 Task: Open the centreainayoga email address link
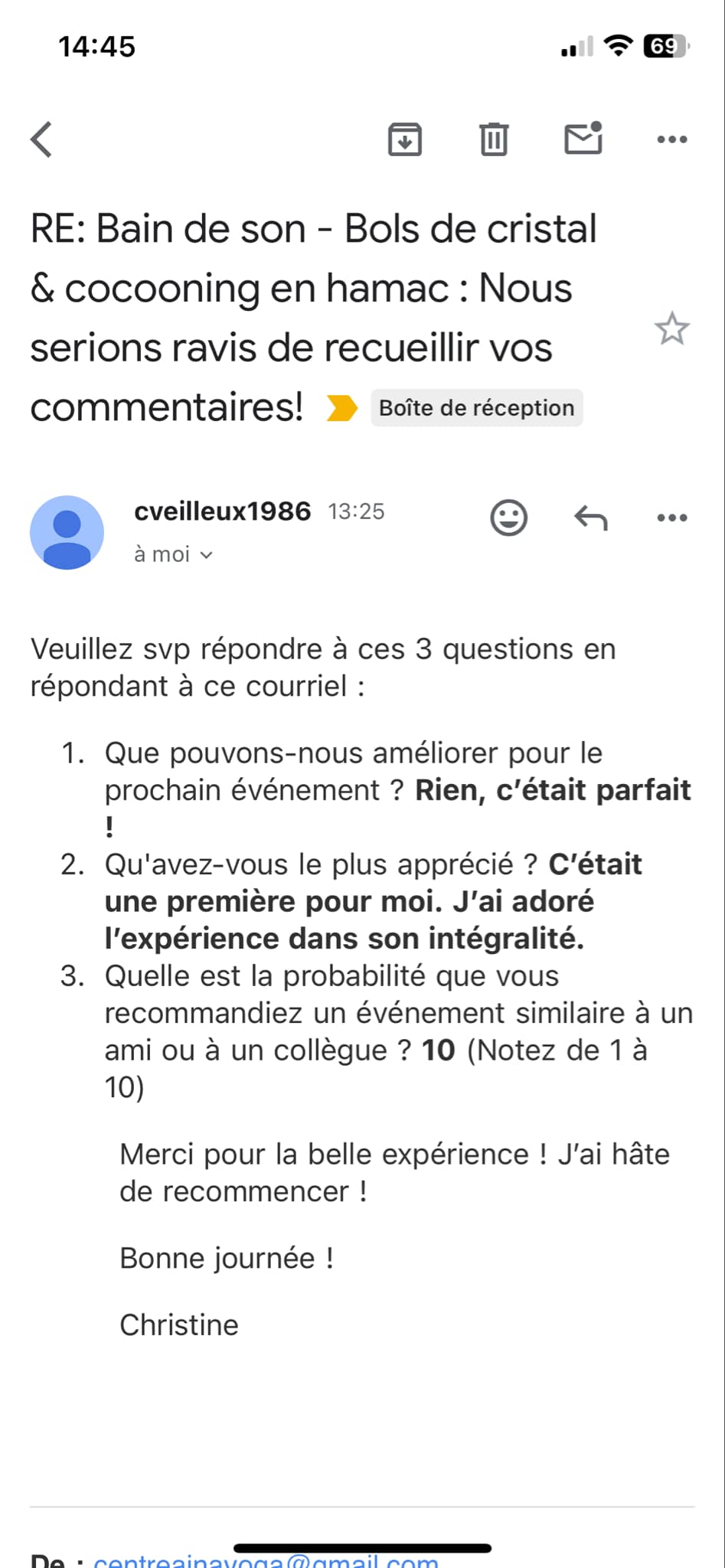tap(266, 1560)
